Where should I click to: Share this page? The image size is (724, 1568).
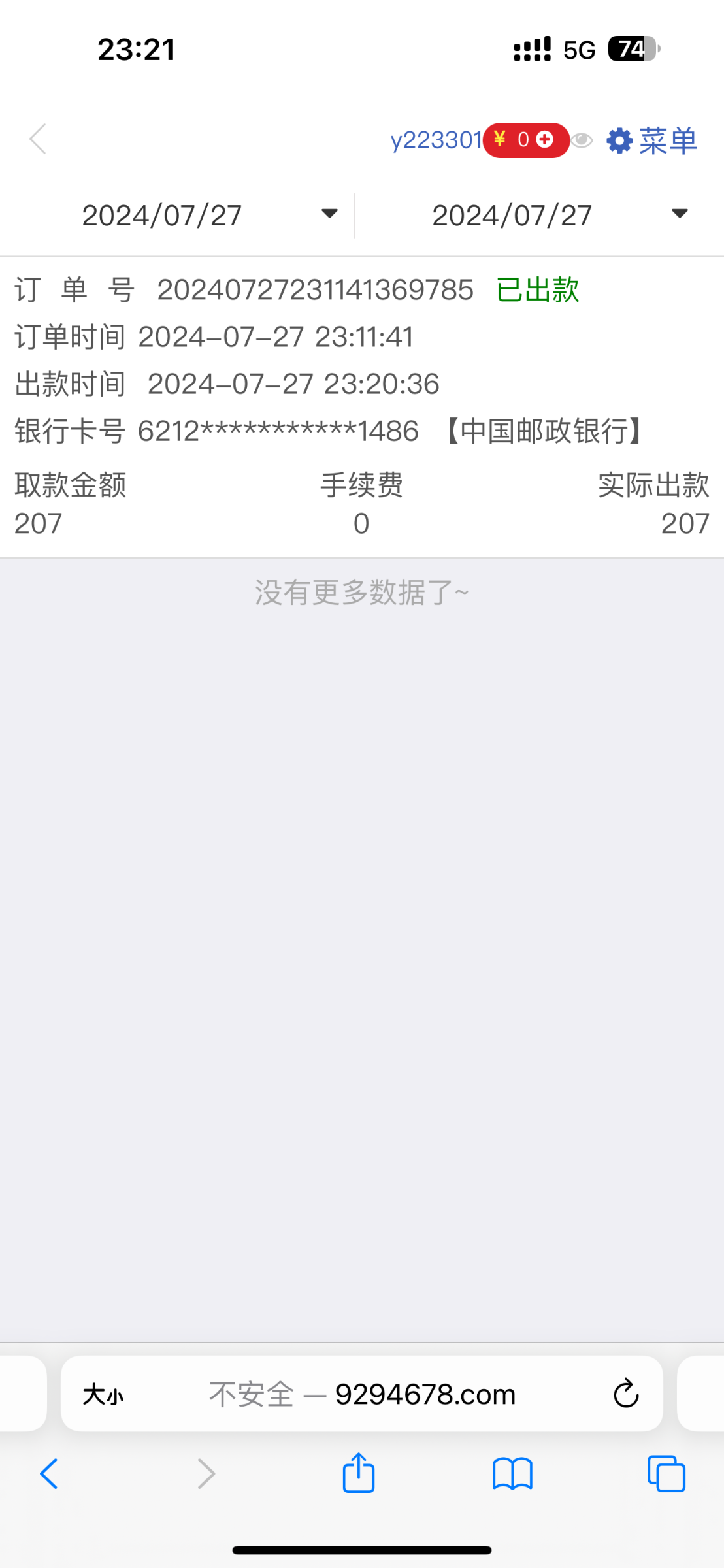pyautogui.click(x=359, y=1473)
